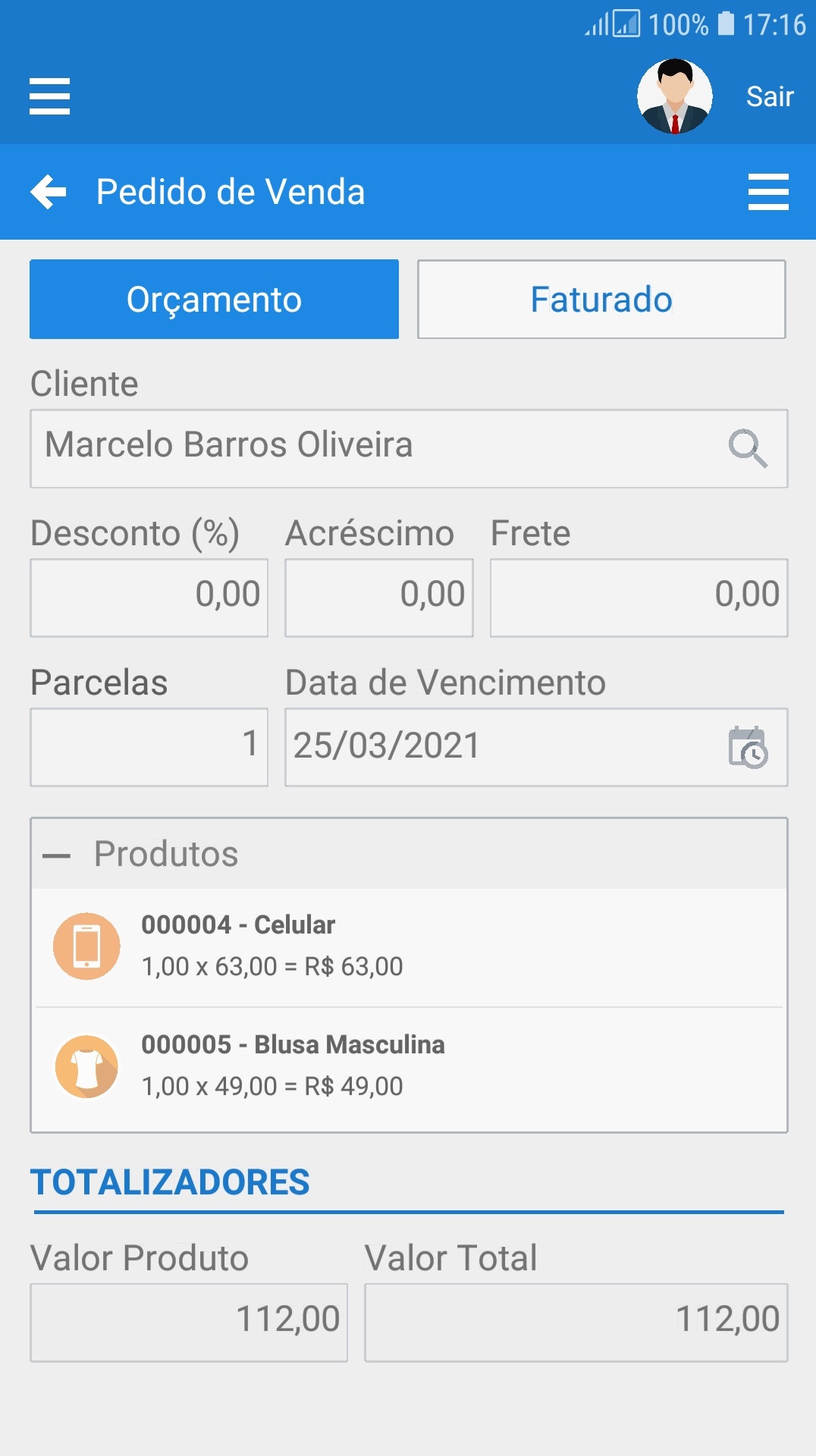
Task: Switch to the Faturado status
Action: 601,300
